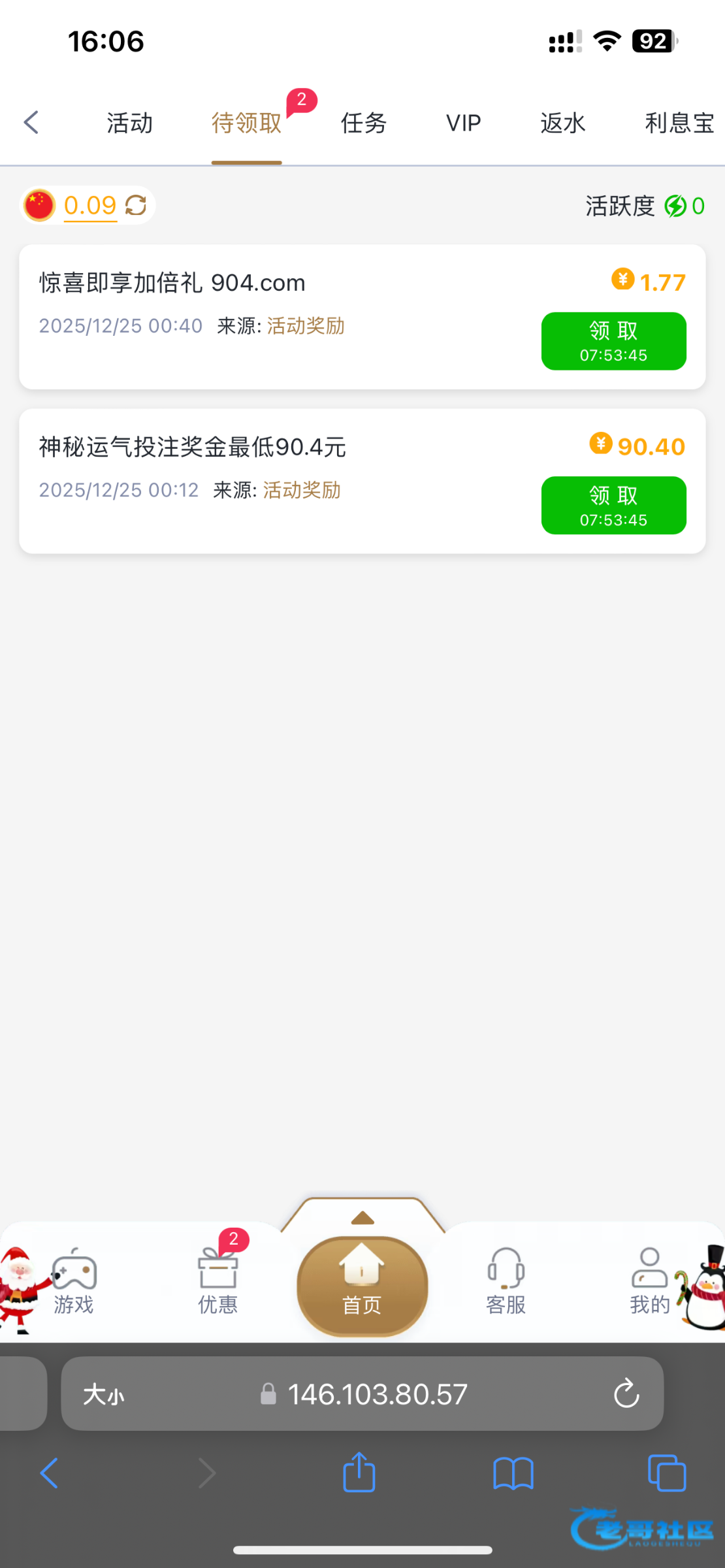The height and width of the screenshot is (1568, 725).
Task: Claim the 90.40 神秘运气投注奖金 reward
Action: [613, 505]
